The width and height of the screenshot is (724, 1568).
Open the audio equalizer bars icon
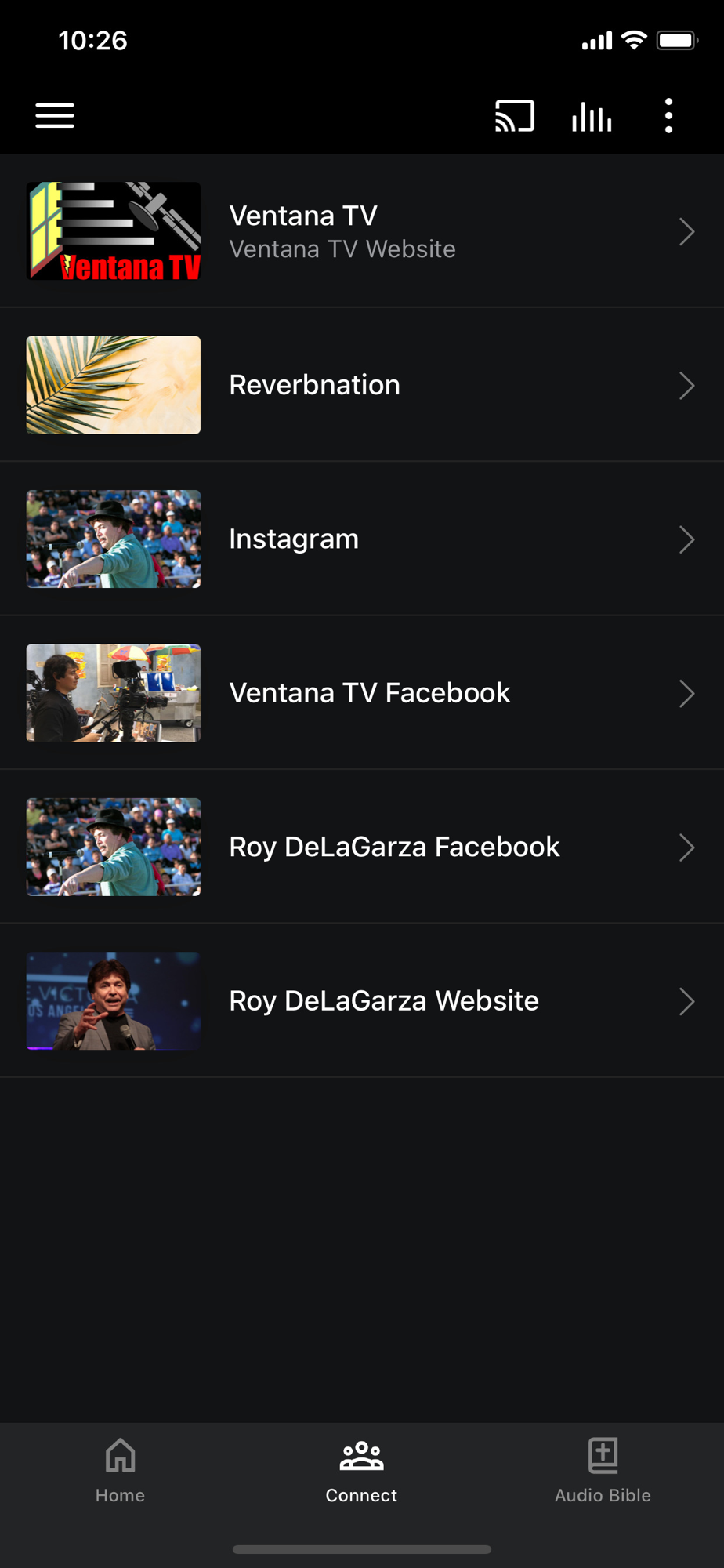(x=592, y=116)
